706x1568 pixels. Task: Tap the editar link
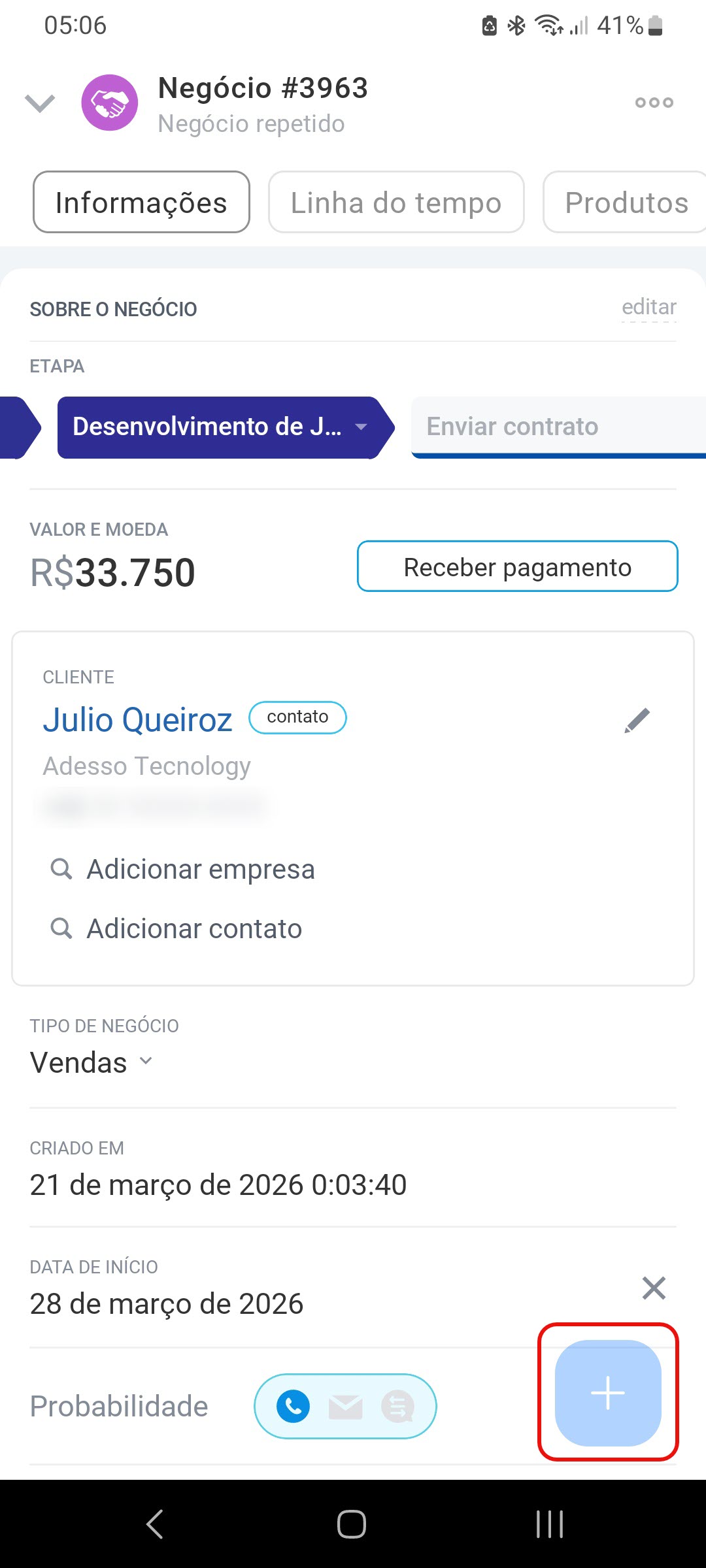pyautogui.click(x=648, y=307)
